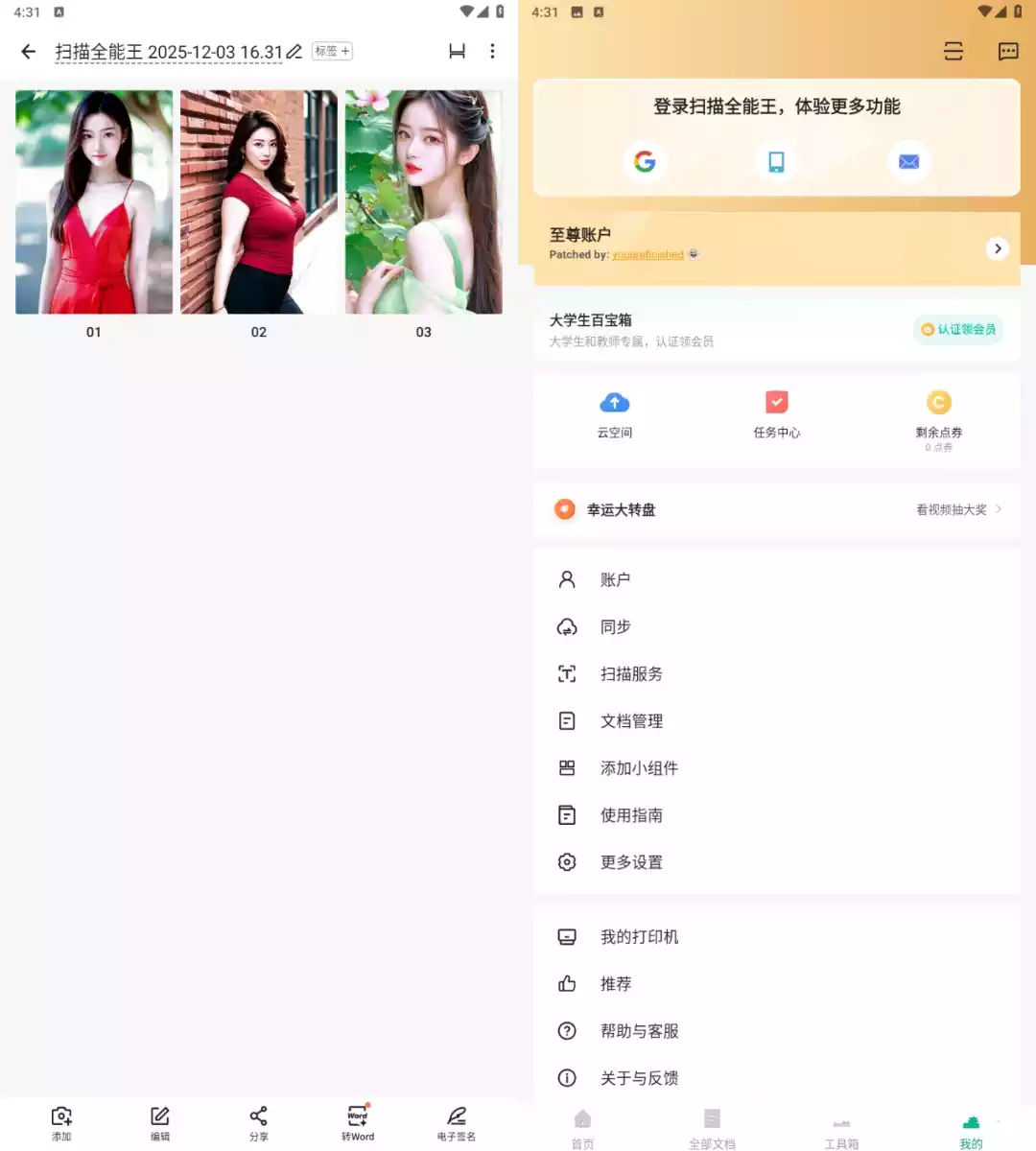Open 更多设置 settings row
The height and width of the screenshot is (1151, 1036).
tap(631, 862)
